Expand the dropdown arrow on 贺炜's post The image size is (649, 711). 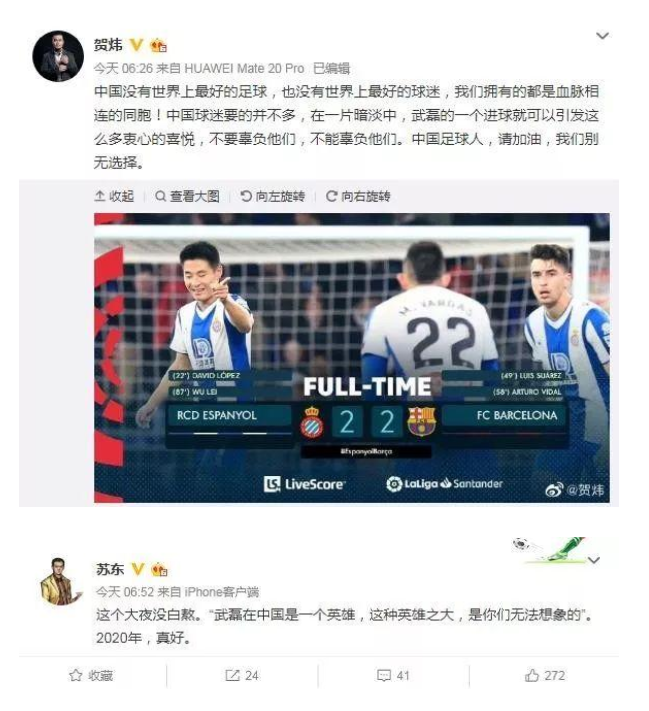[602, 36]
